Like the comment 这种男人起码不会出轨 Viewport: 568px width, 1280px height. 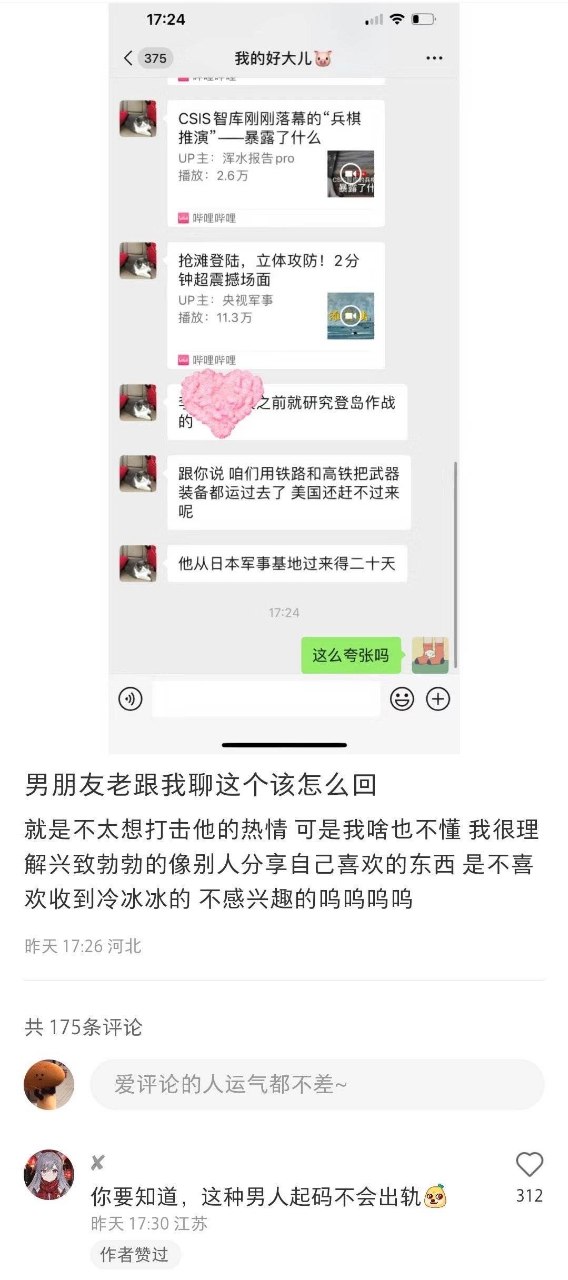click(529, 1164)
